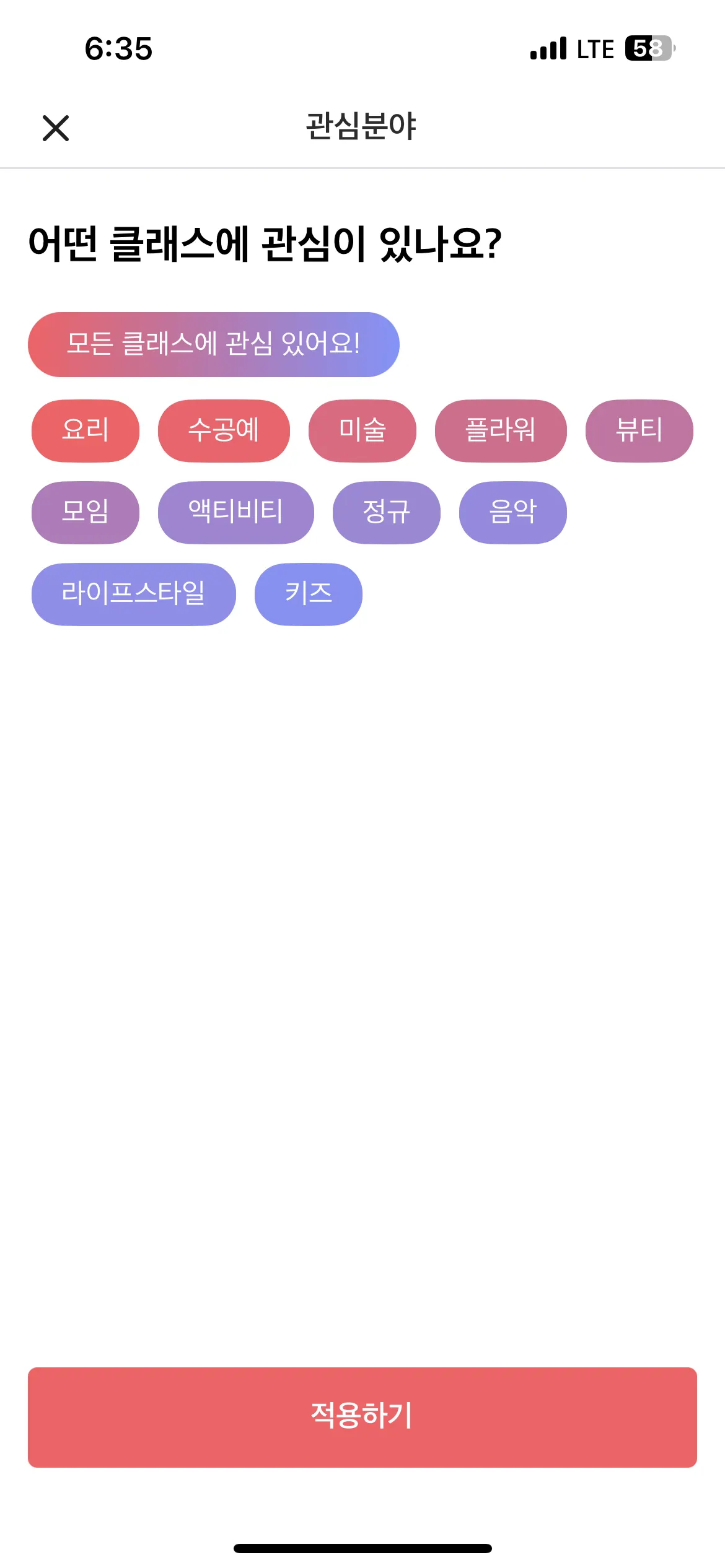The height and width of the screenshot is (1568, 725).
Task: Close the 관심분야 screen
Action: click(x=56, y=128)
